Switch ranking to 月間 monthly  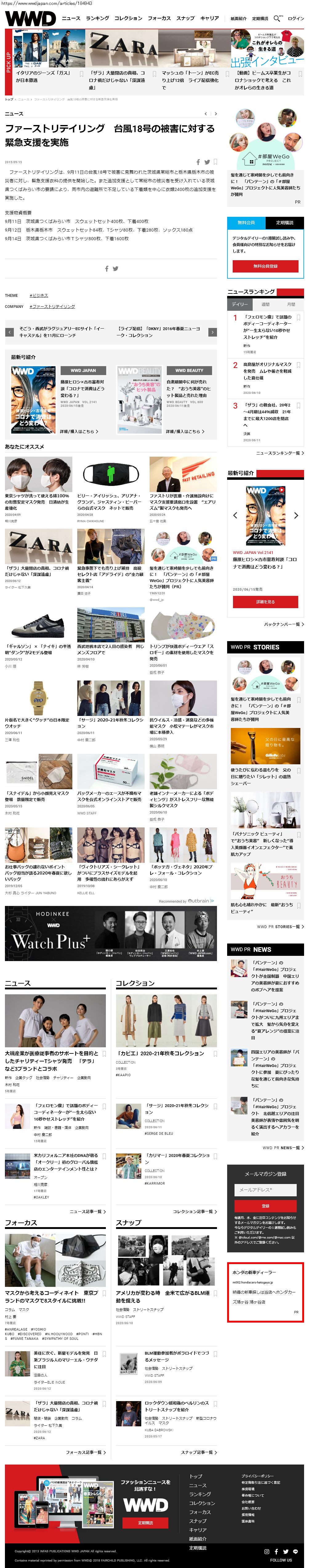click(291, 304)
